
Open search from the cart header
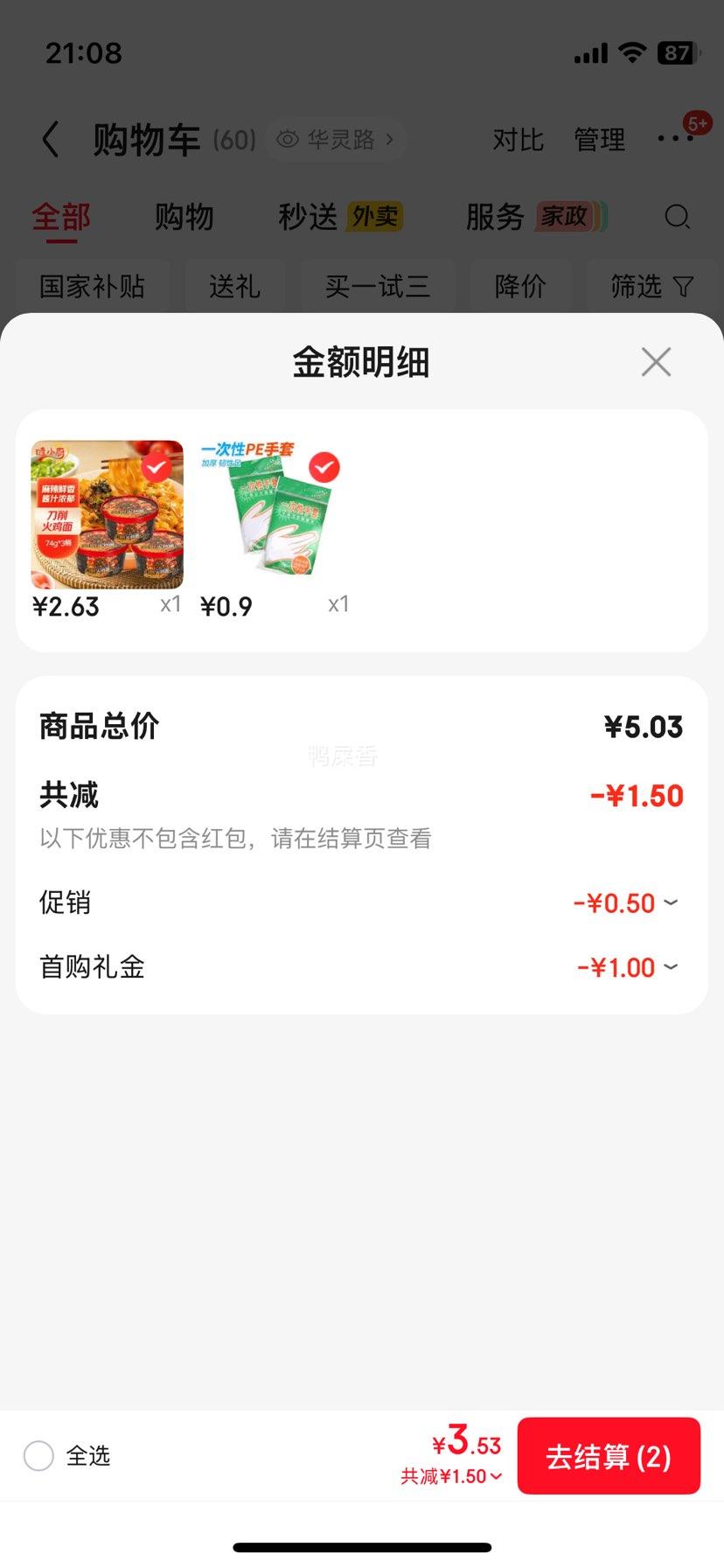(x=677, y=217)
